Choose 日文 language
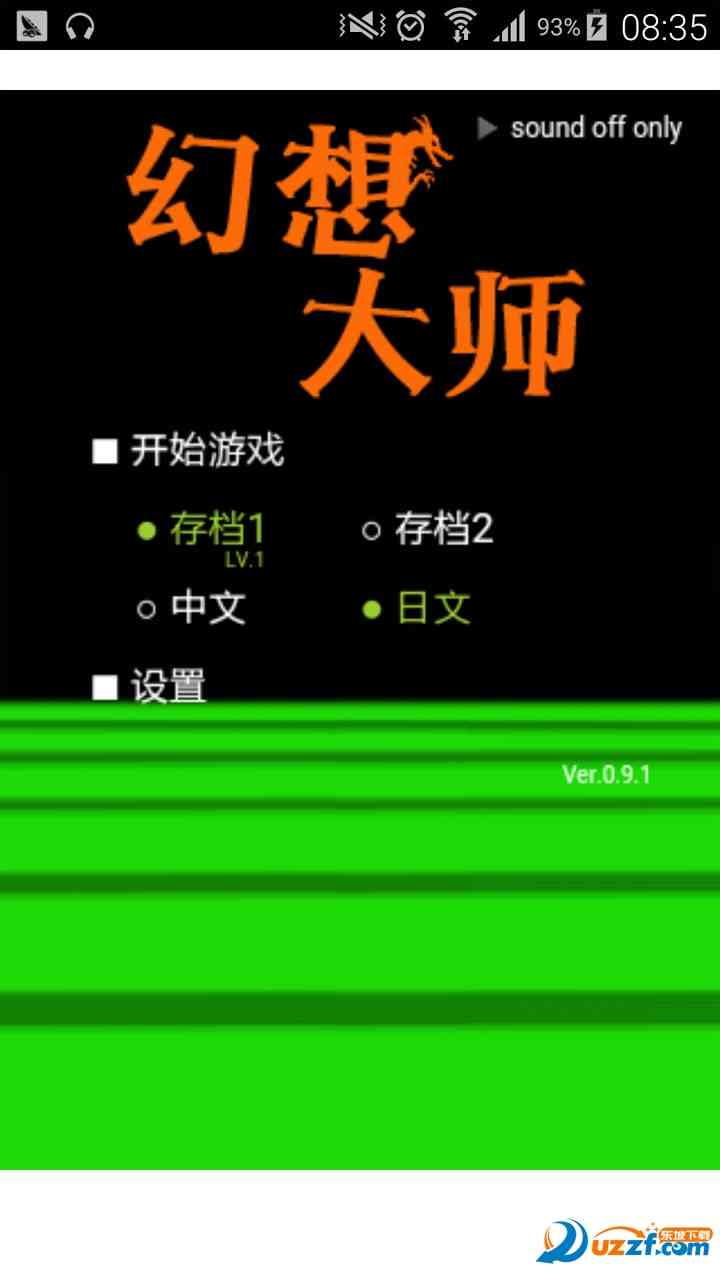The width and height of the screenshot is (720, 1280). [420, 608]
